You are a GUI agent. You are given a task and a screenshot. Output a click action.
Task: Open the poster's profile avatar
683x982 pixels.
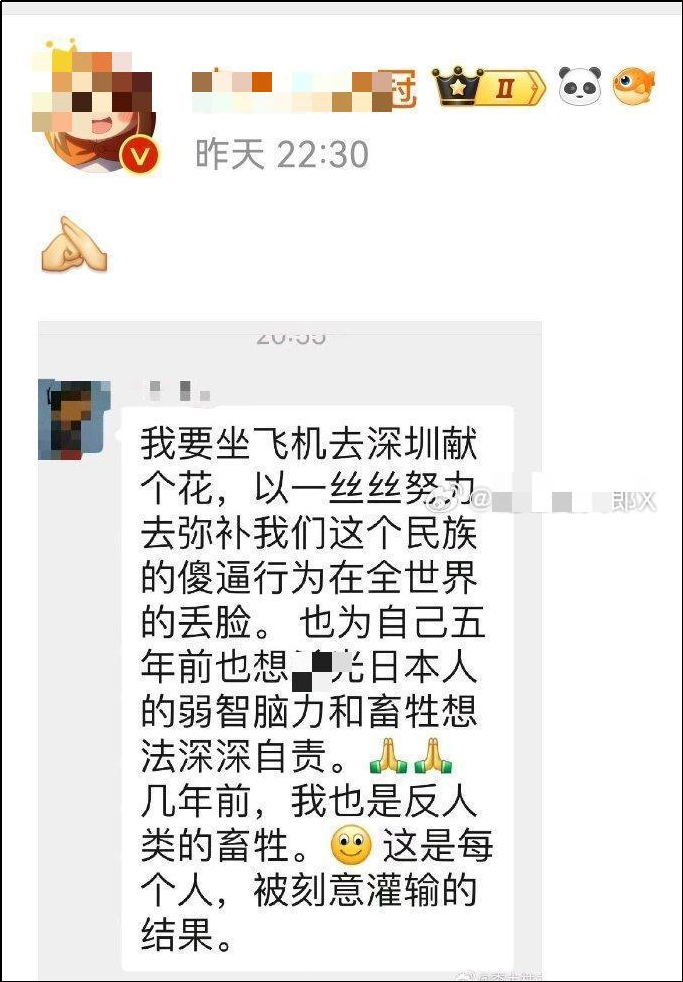(94, 106)
